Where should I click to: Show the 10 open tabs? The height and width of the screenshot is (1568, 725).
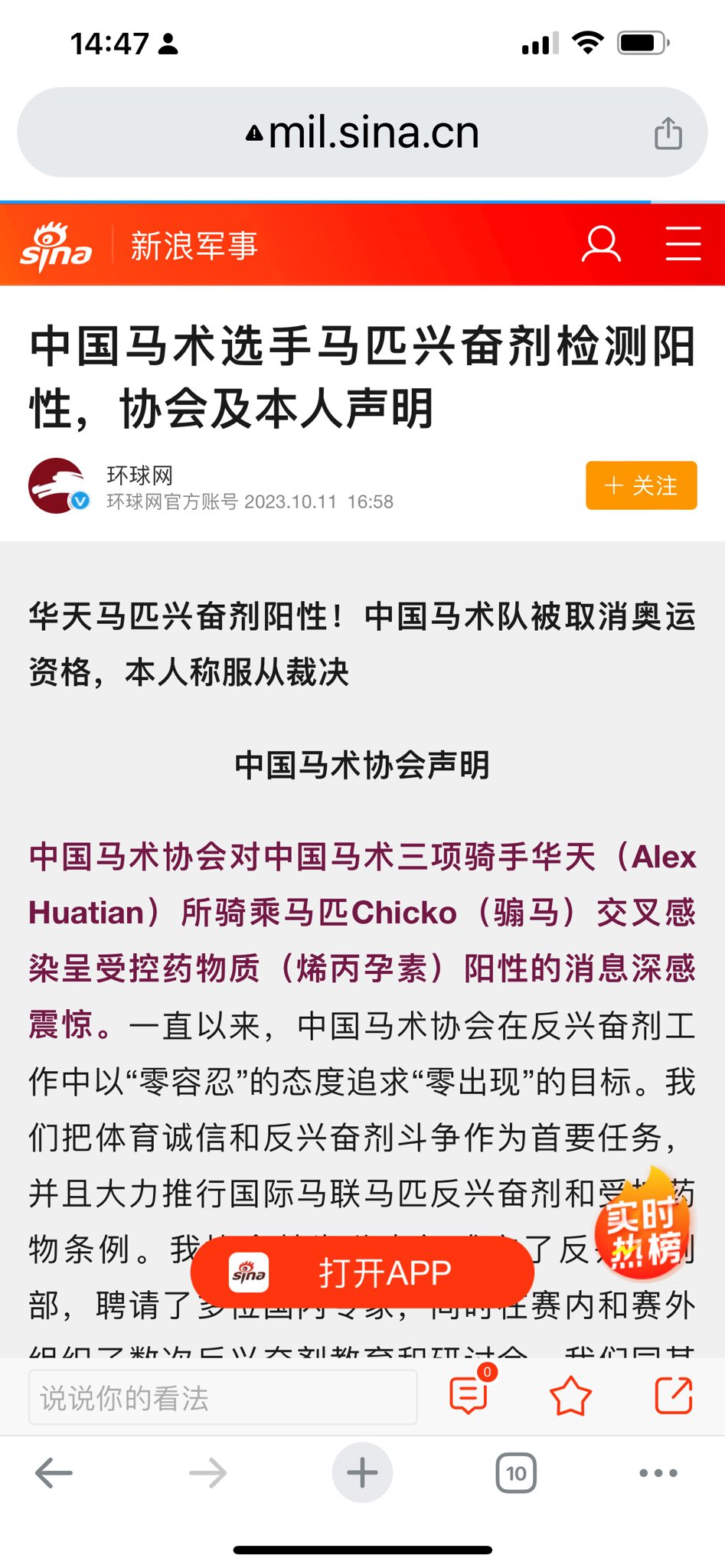click(x=516, y=1472)
